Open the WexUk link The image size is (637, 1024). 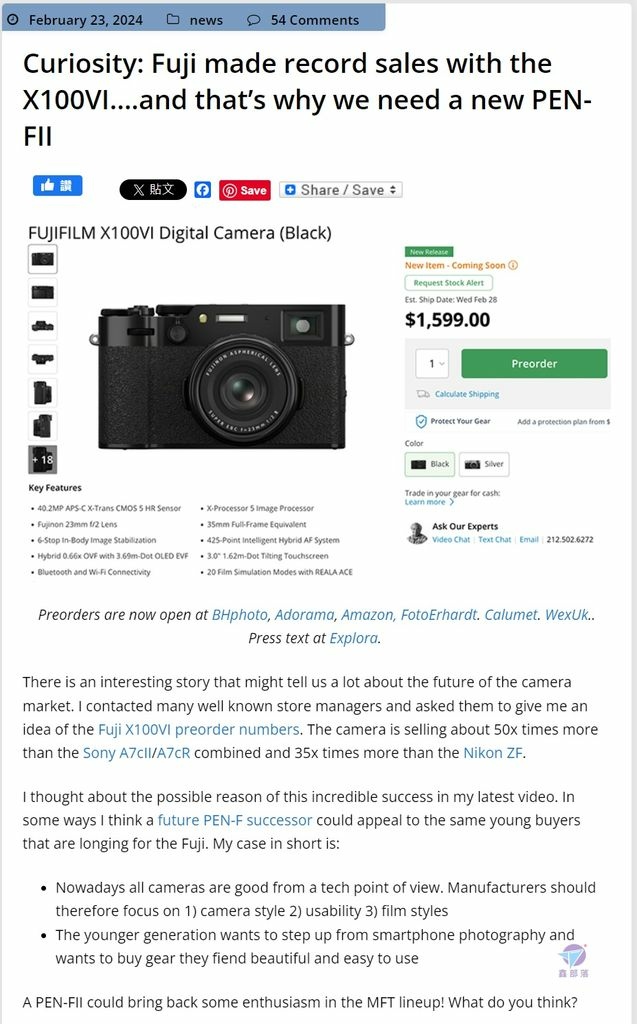[x=567, y=615]
